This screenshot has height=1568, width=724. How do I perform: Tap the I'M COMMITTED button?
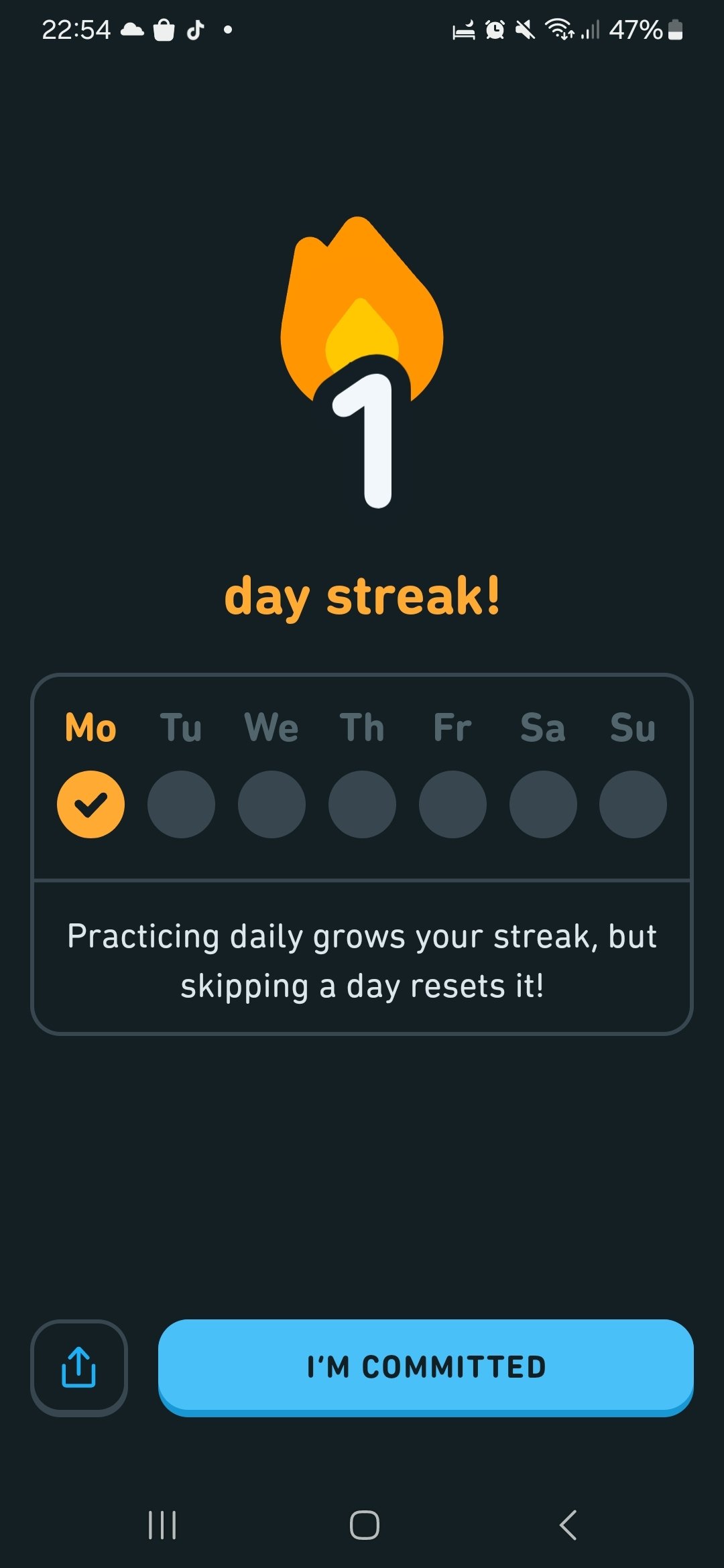(x=426, y=1367)
